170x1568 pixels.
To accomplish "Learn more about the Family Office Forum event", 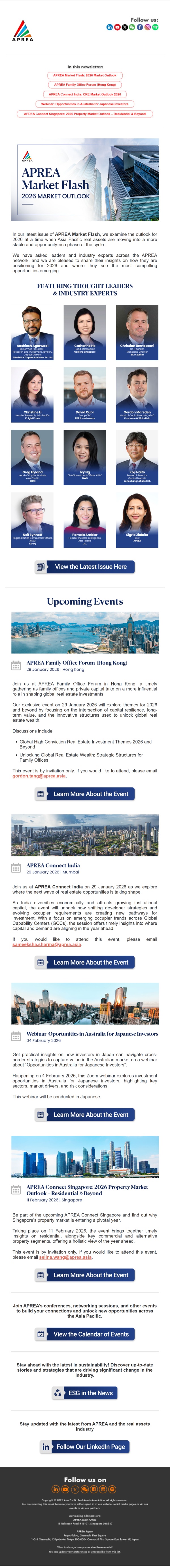I will (x=85, y=794).
